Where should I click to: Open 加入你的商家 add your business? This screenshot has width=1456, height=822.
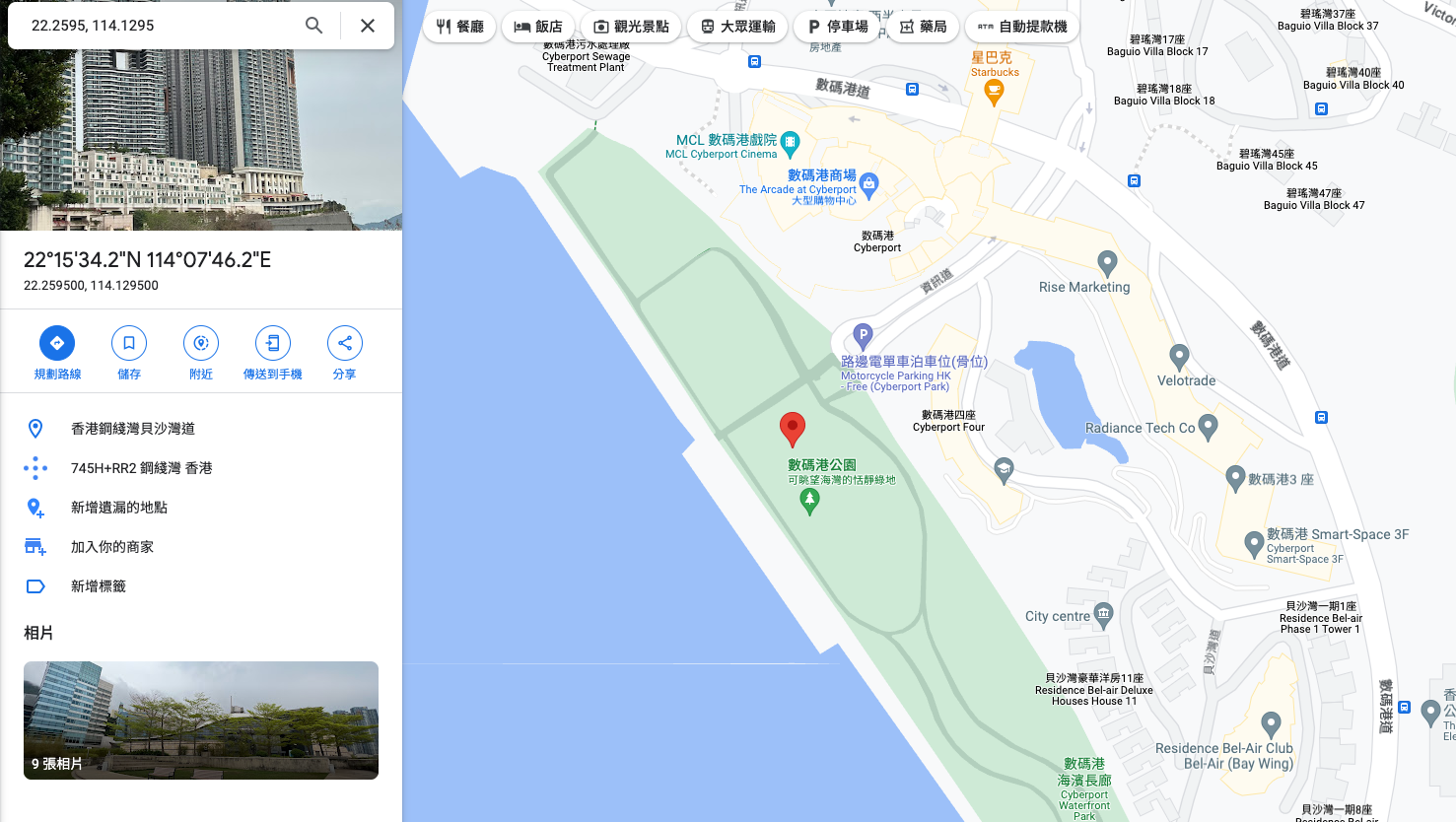[x=111, y=547]
